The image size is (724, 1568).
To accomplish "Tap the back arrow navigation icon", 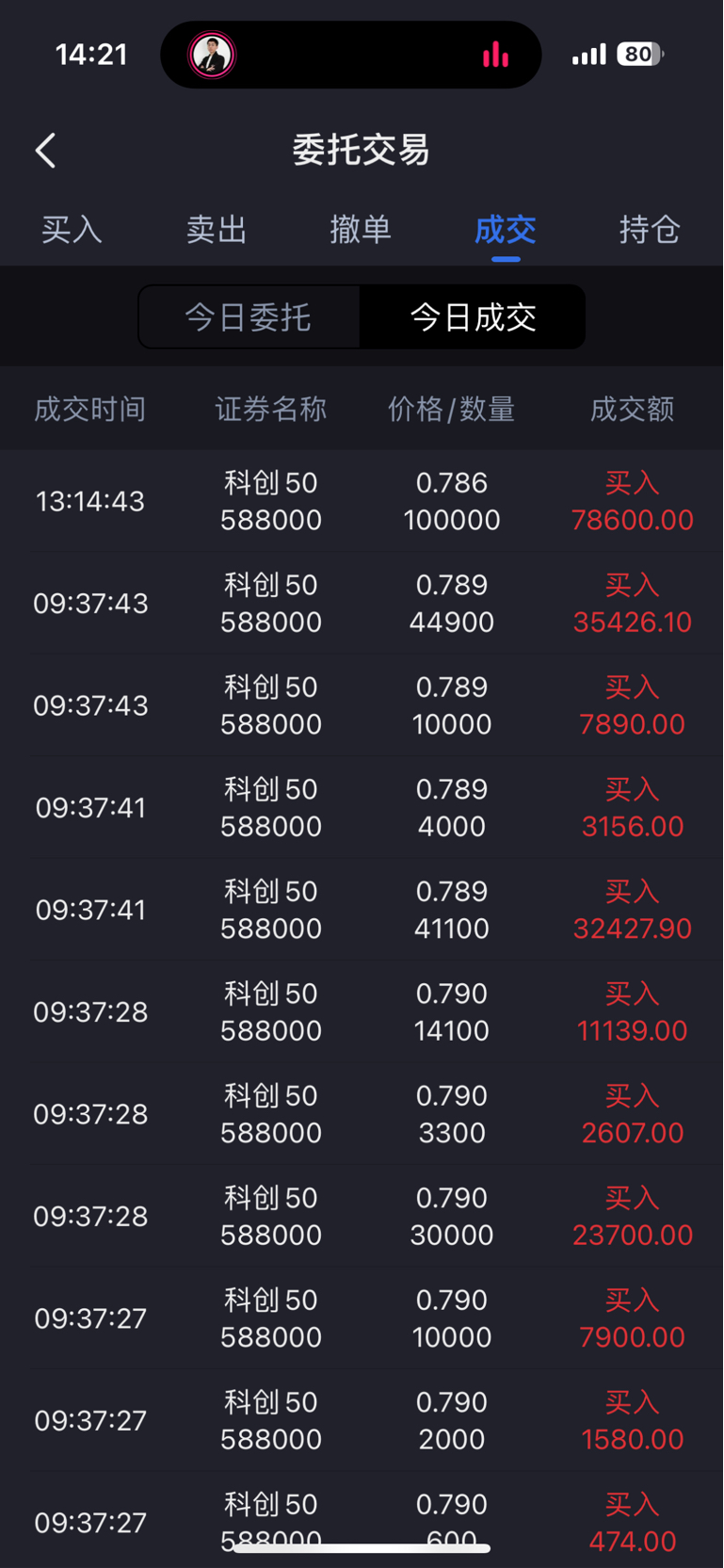I will (44, 150).
